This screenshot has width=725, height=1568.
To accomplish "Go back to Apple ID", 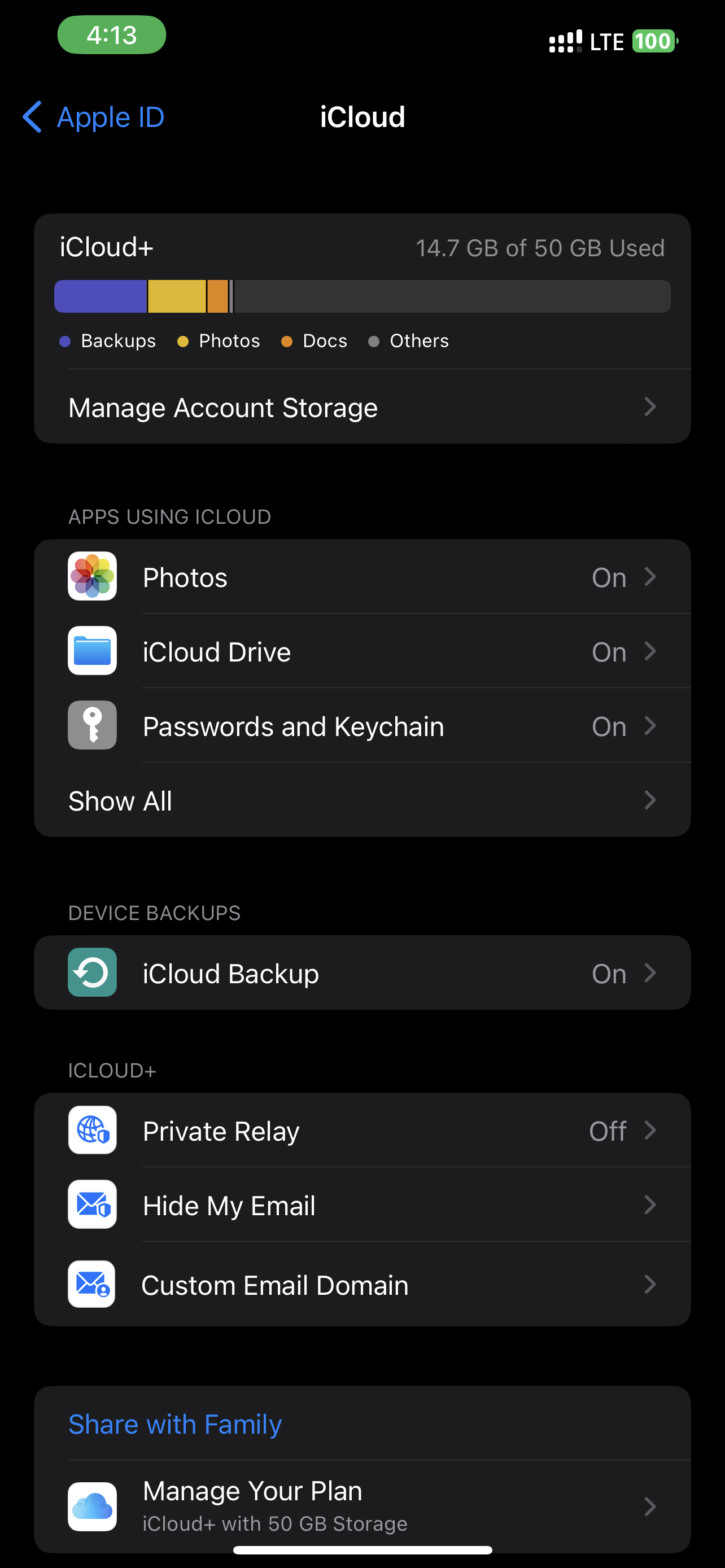I will (x=94, y=117).
